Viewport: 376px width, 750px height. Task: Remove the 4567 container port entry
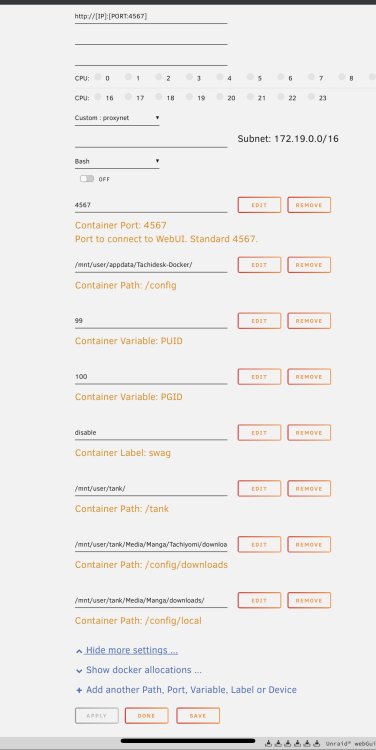[x=309, y=205]
